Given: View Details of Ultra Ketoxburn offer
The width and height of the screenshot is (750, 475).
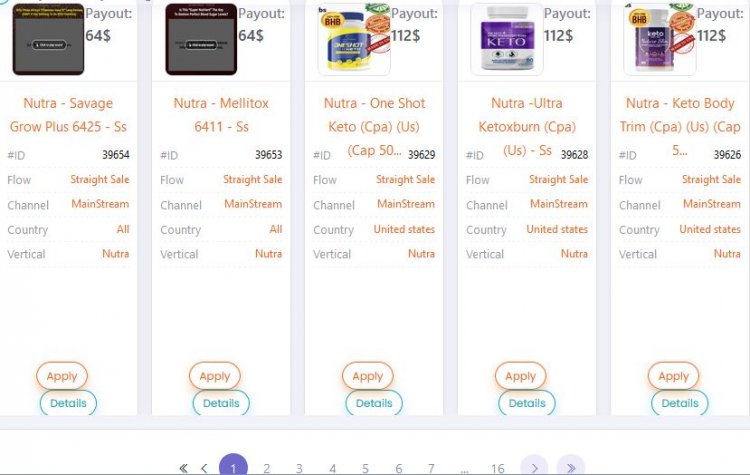Looking at the screenshot, I should (527, 403).
